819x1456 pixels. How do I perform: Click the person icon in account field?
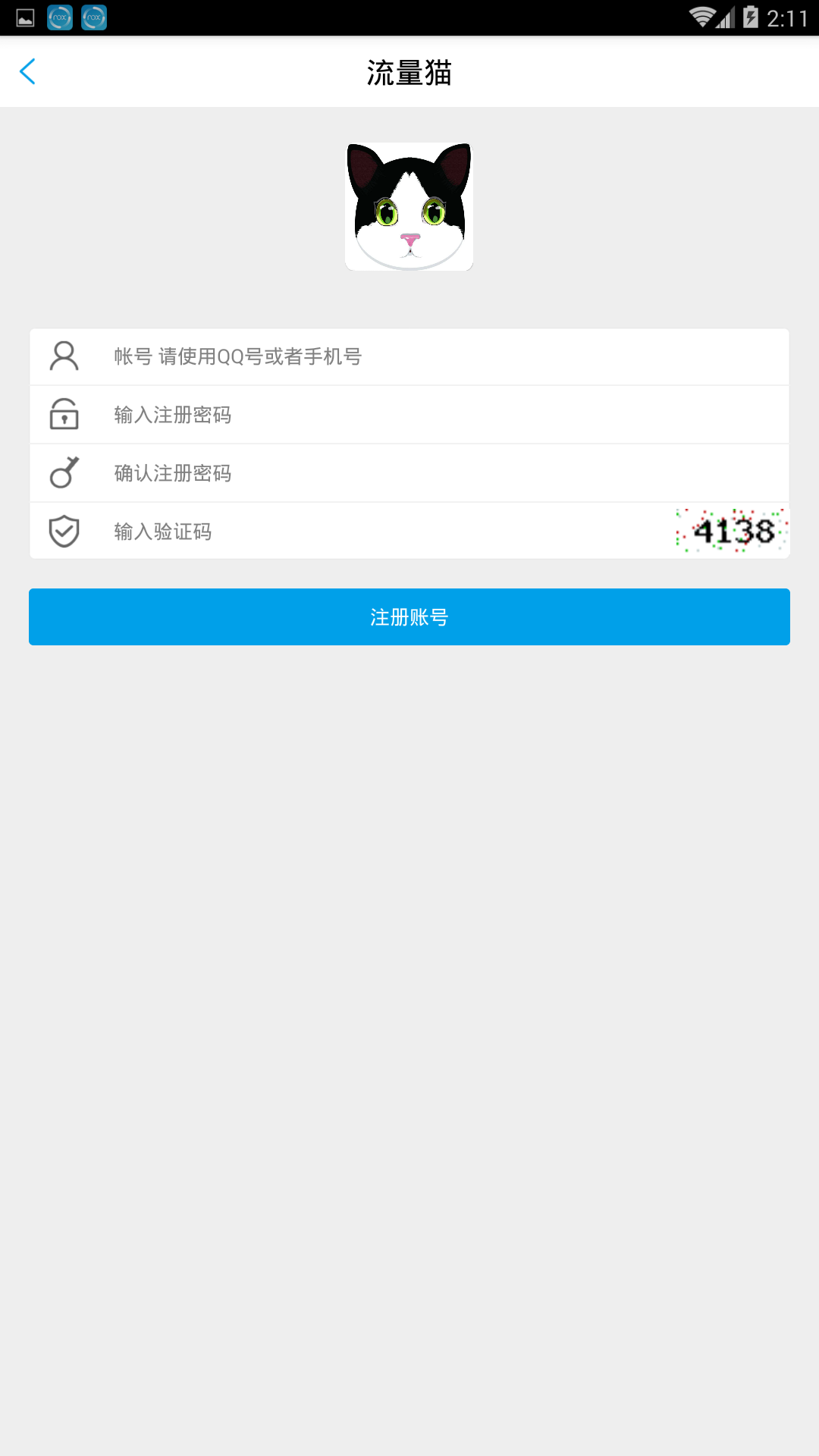[64, 355]
